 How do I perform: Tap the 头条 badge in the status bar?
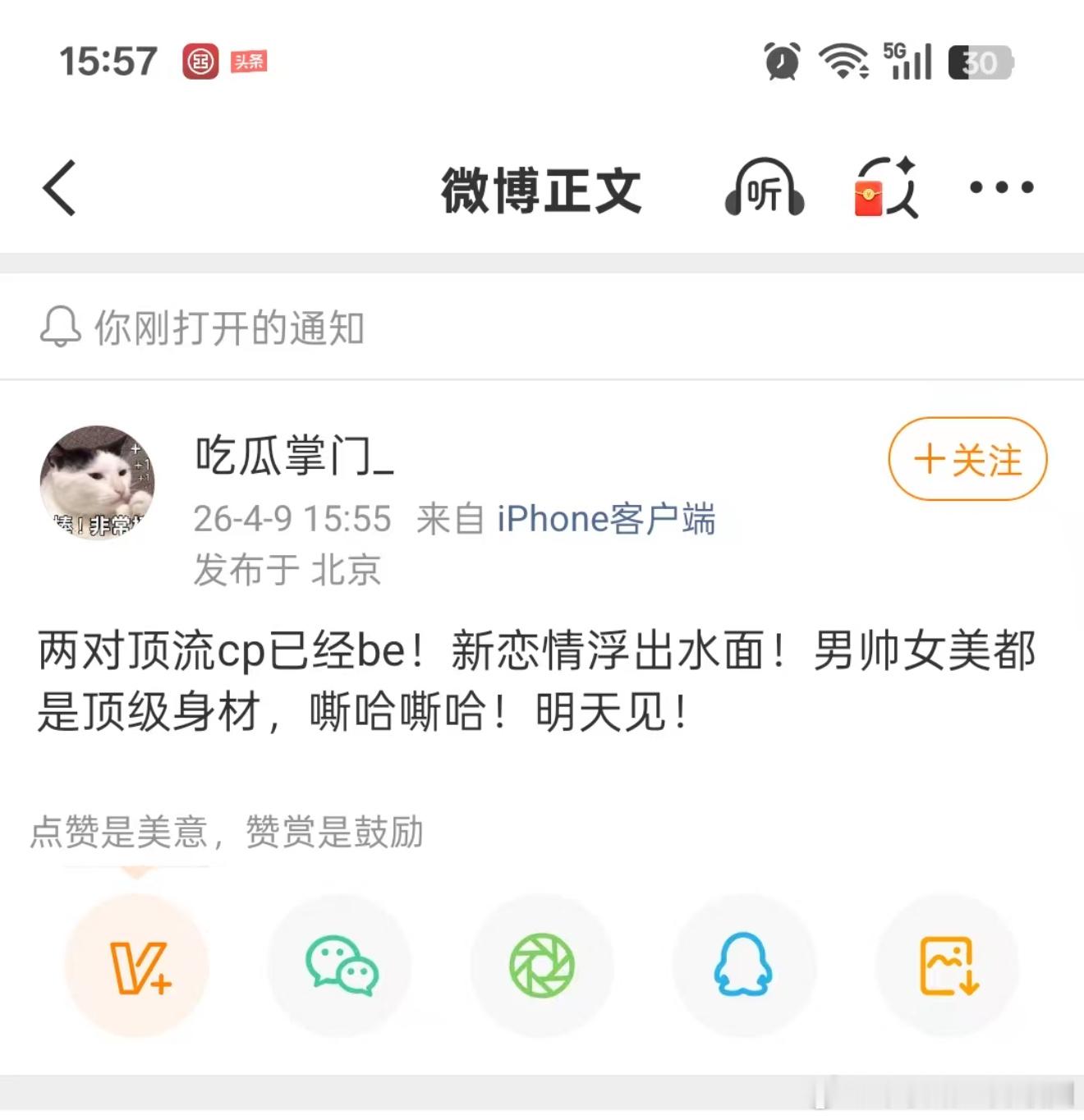coord(250,62)
